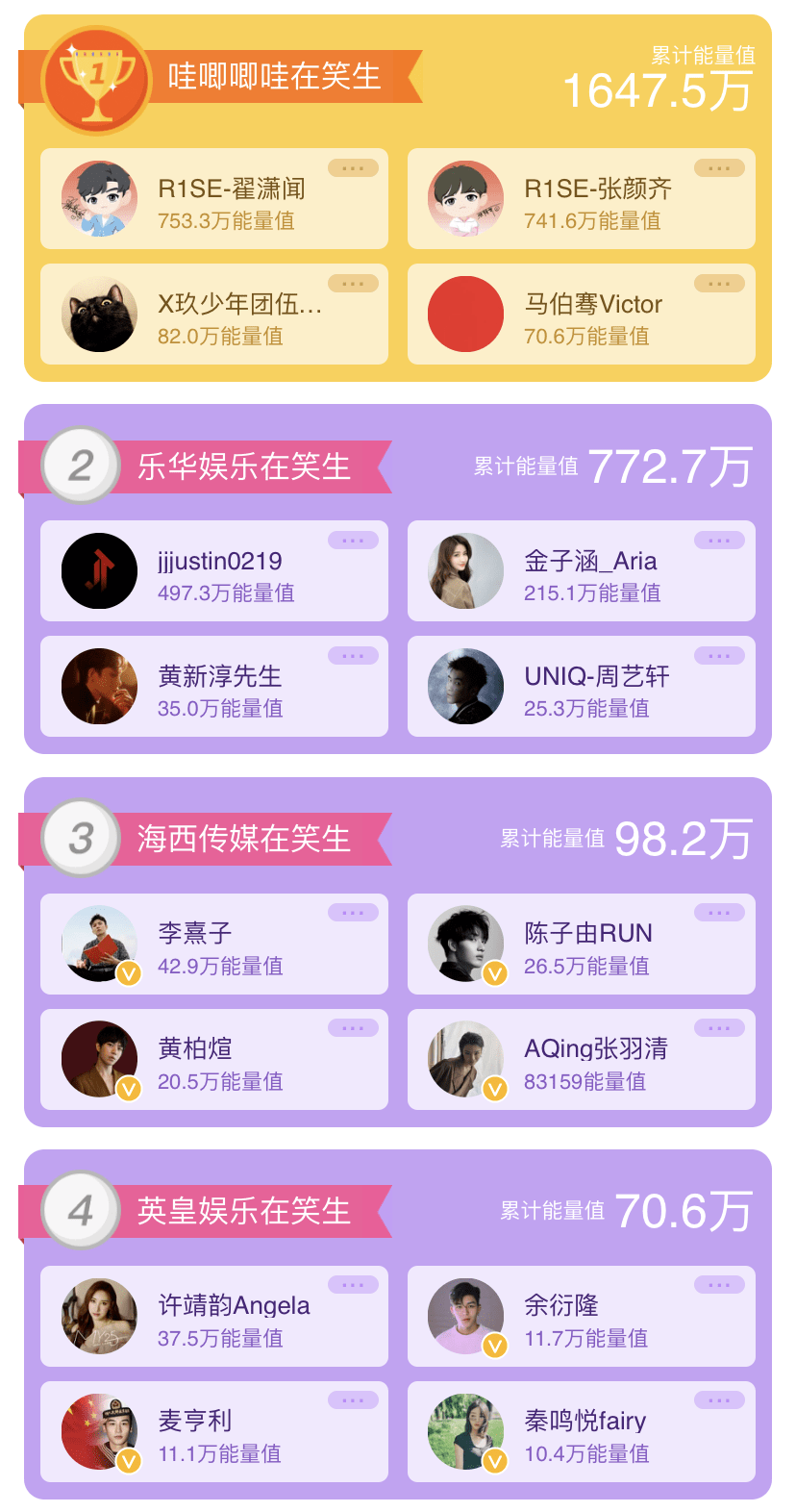Viewport: 796px width, 1512px height.
Task: Click the black cat avatar of X玖少年团伍
Action: 99,314
